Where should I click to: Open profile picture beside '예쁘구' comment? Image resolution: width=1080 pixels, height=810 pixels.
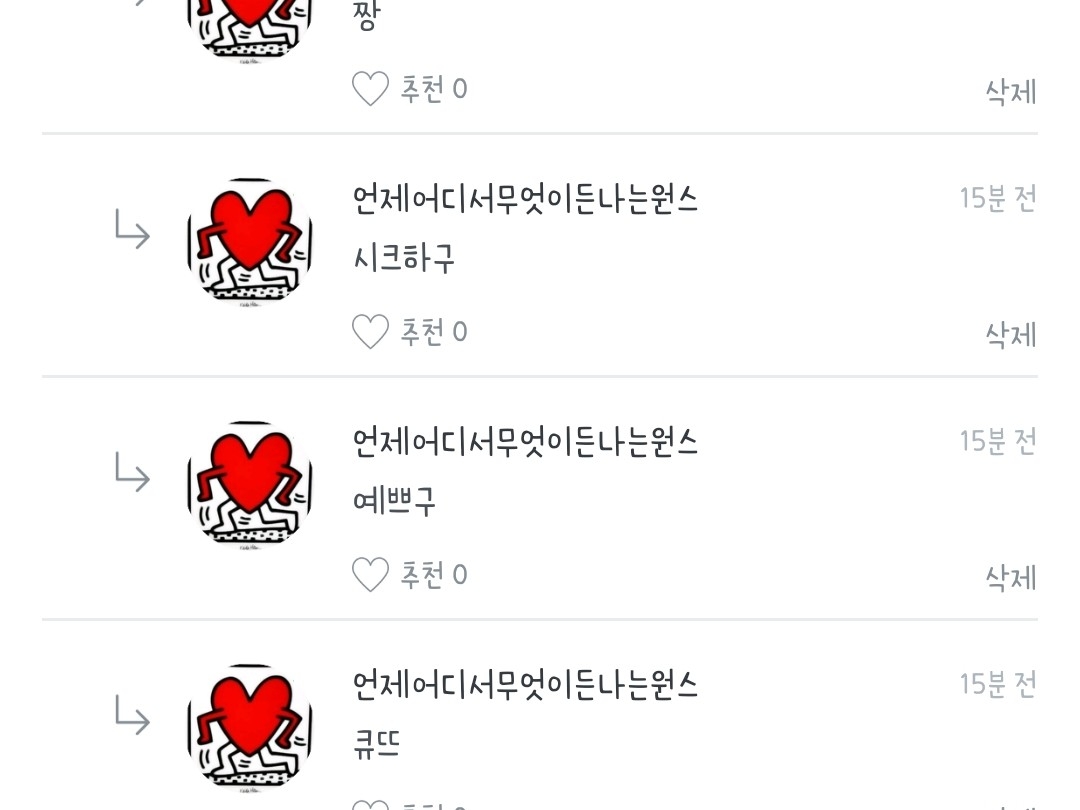(249, 484)
